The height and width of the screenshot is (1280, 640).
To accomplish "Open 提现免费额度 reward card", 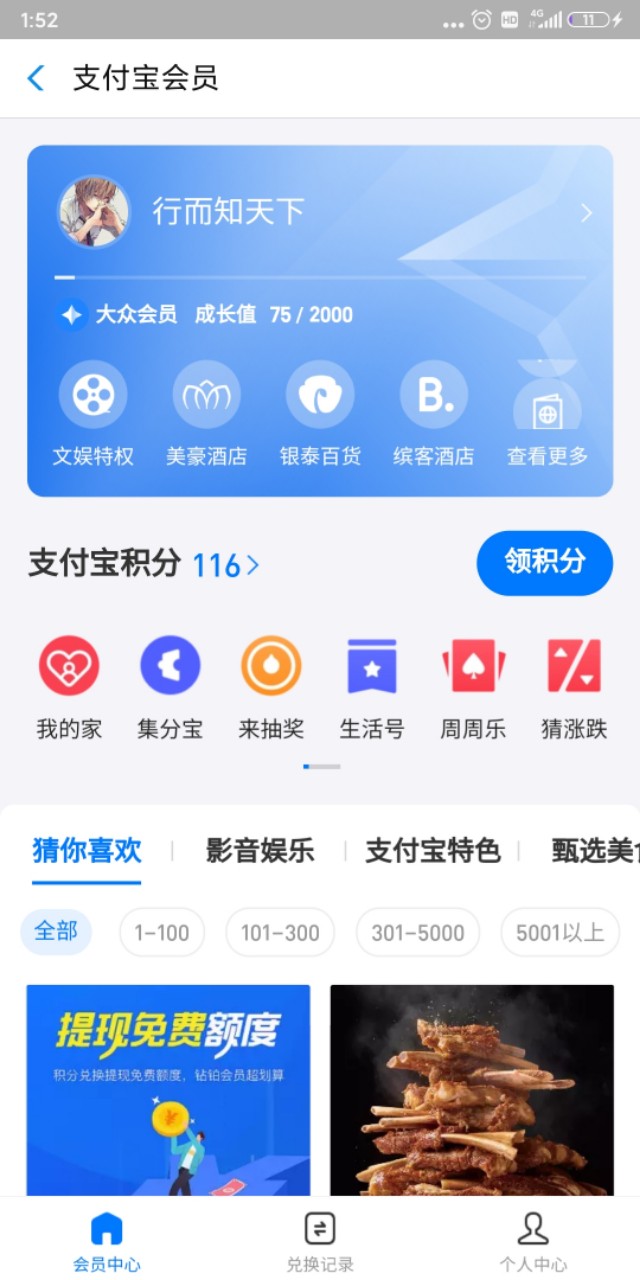I will [x=168, y=1090].
